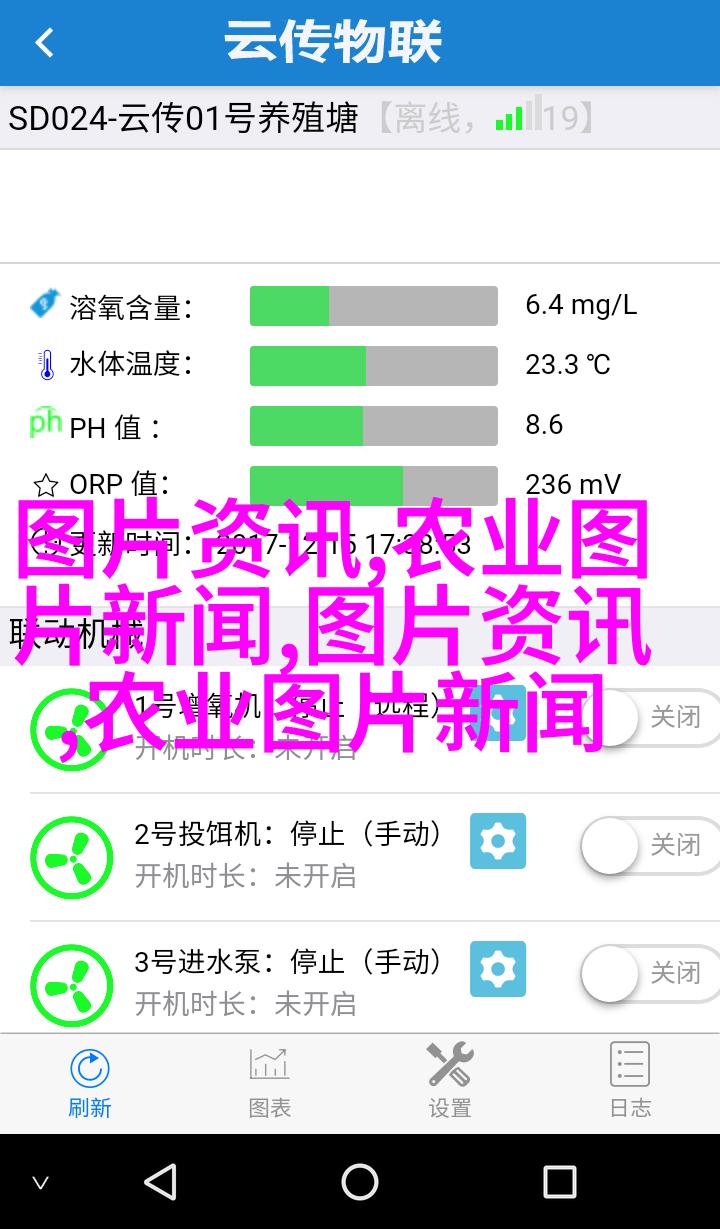720x1229 pixels.
Task: Tap the Android home button
Action: (x=360, y=1182)
